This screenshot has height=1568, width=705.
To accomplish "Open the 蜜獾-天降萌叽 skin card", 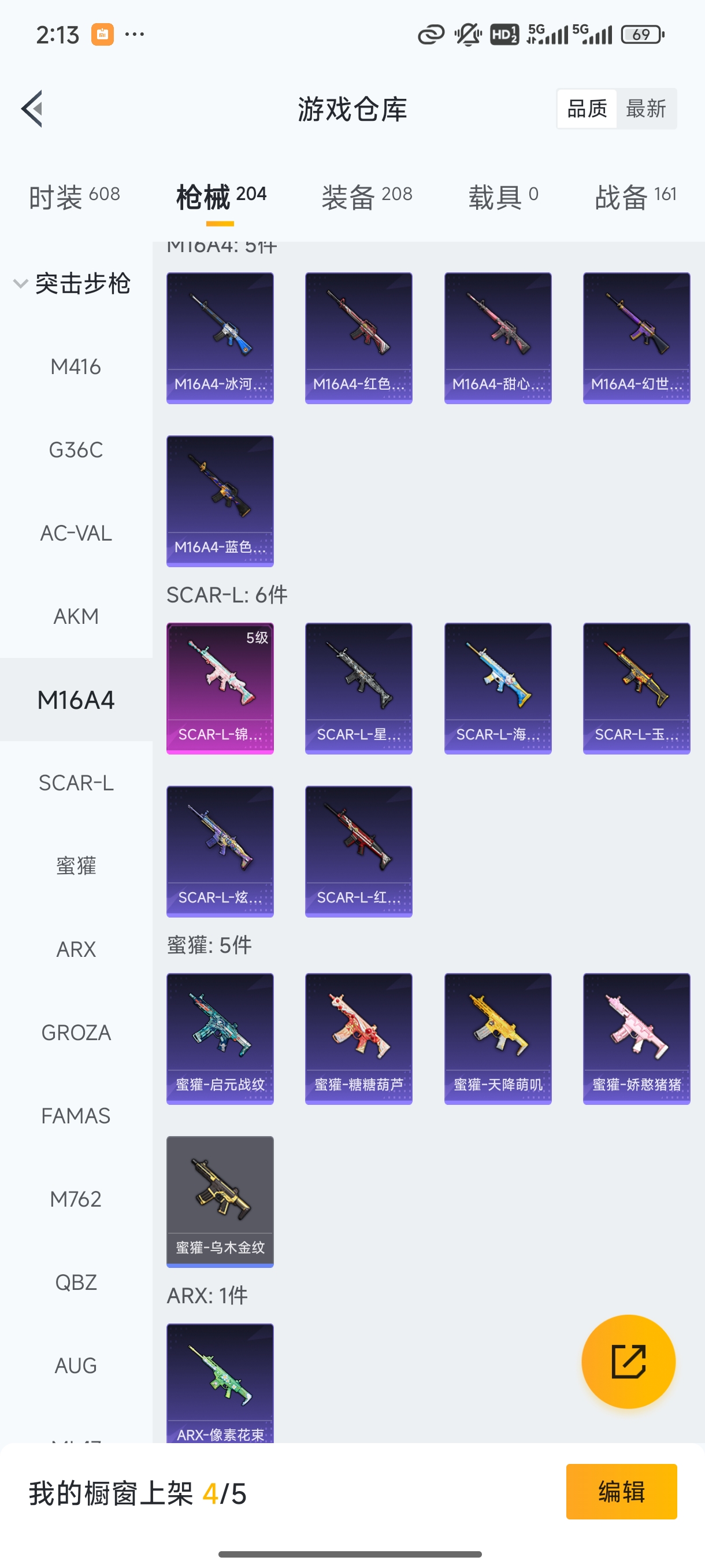I will (498, 1038).
